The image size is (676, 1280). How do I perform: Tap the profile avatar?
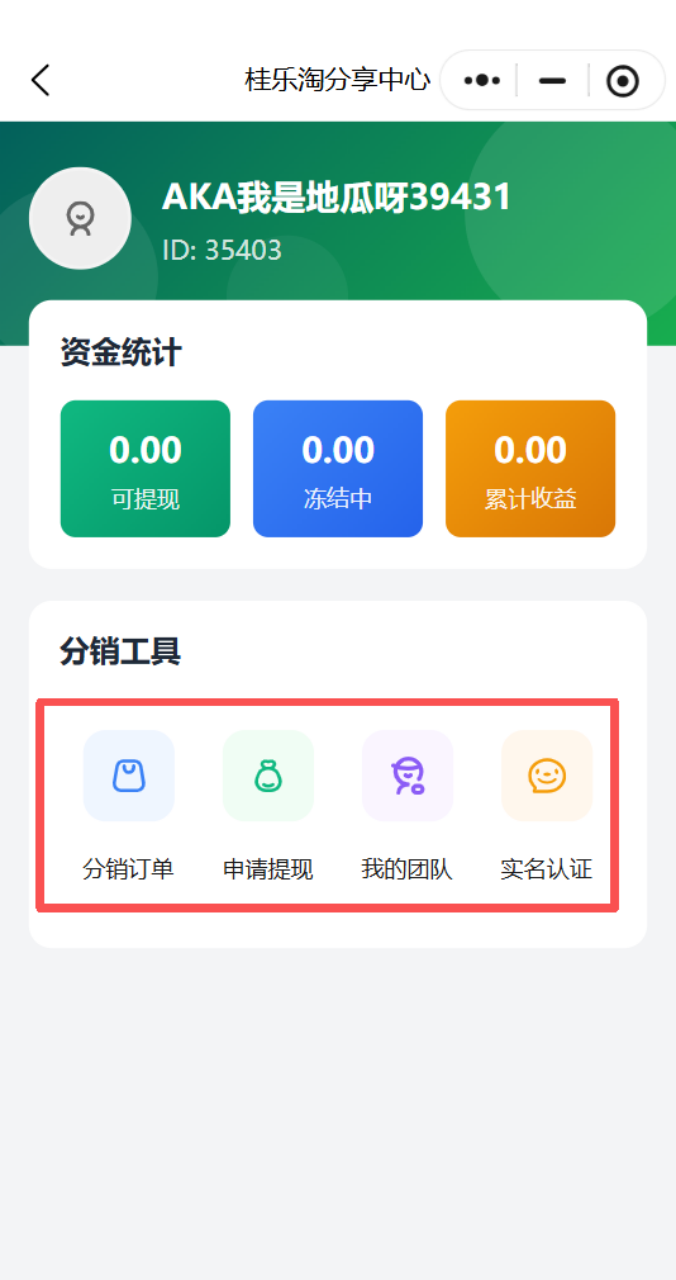[x=80, y=218]
